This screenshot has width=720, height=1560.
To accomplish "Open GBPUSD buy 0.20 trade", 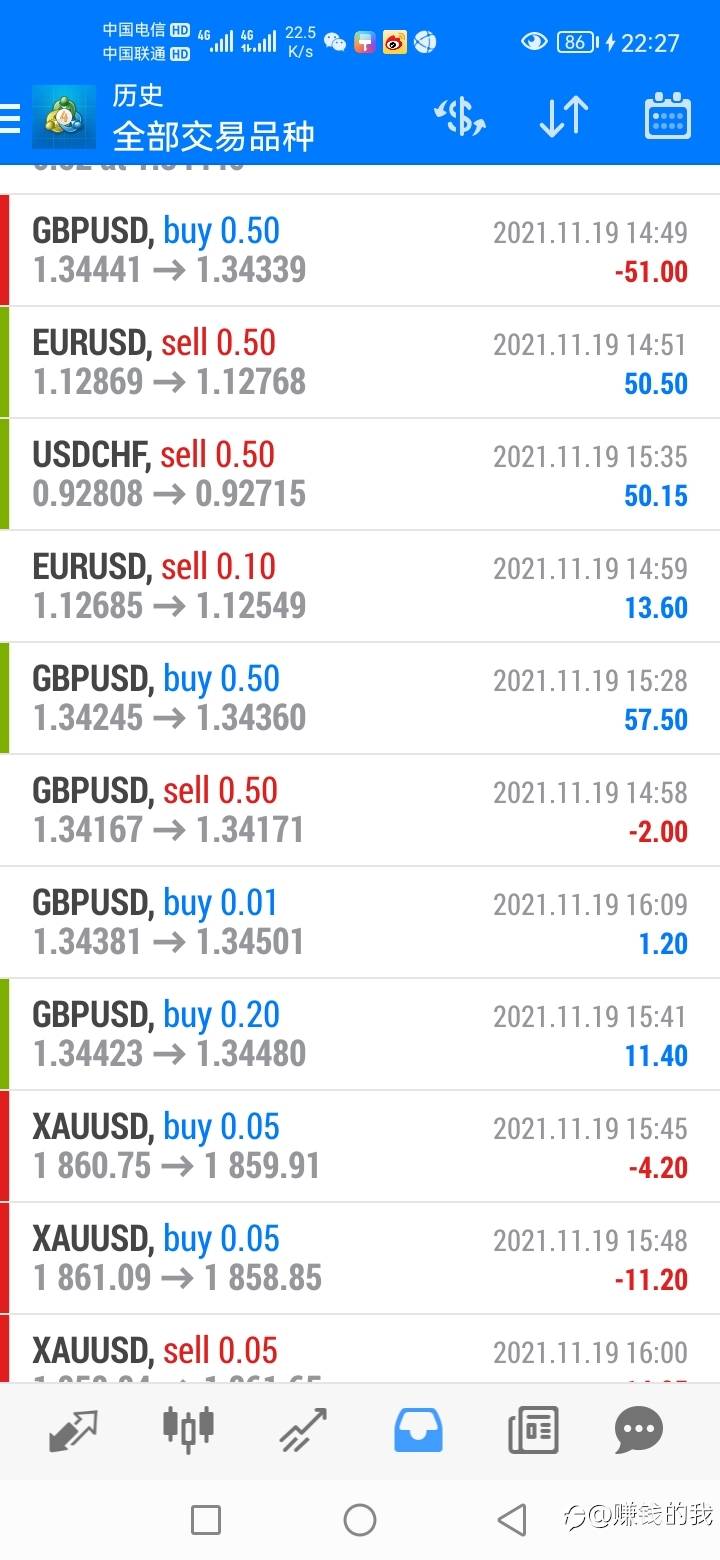I will 360,1034.
